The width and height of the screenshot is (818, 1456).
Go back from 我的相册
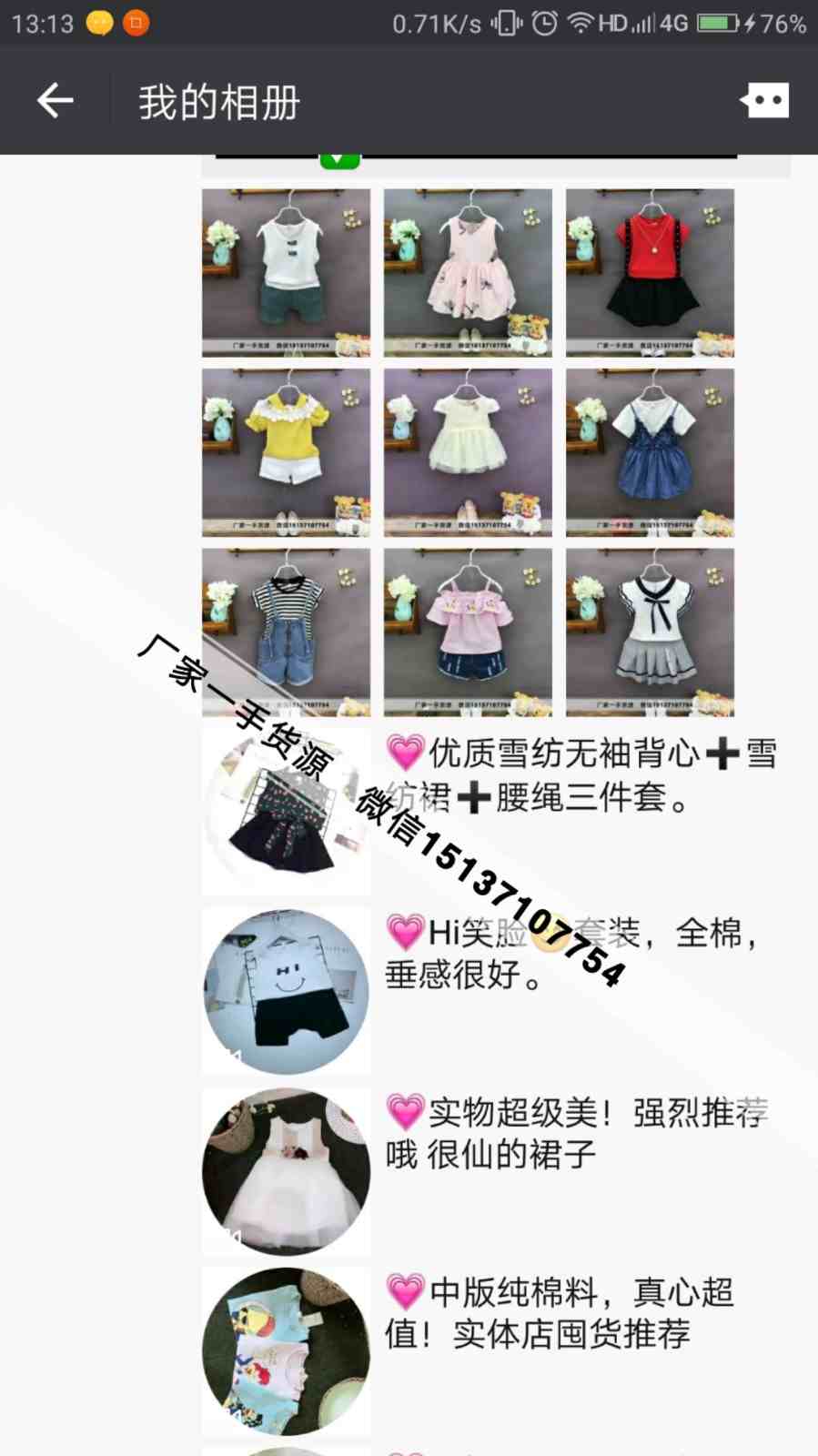[x=55, y=100]
